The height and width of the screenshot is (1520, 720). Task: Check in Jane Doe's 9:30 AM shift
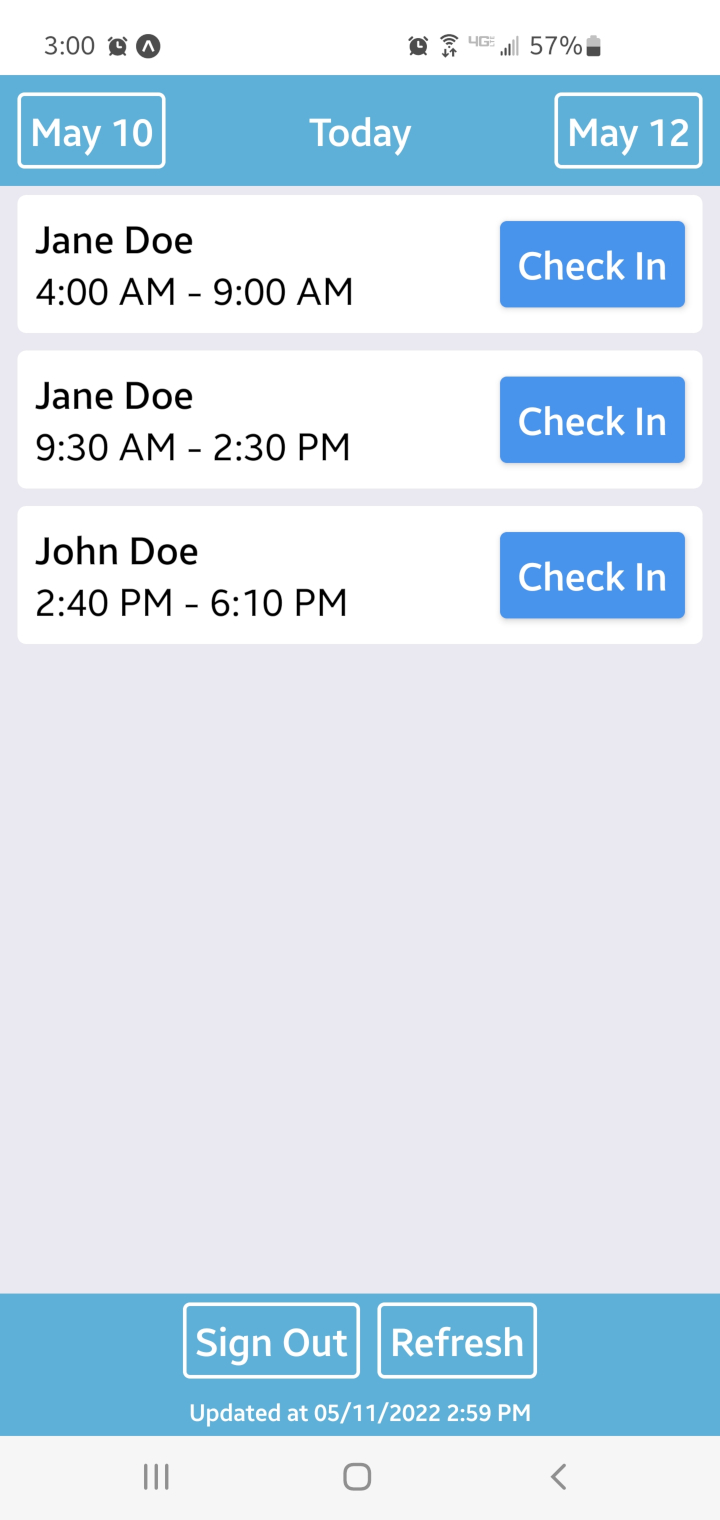pyautogui.click(x=592, y=420)
